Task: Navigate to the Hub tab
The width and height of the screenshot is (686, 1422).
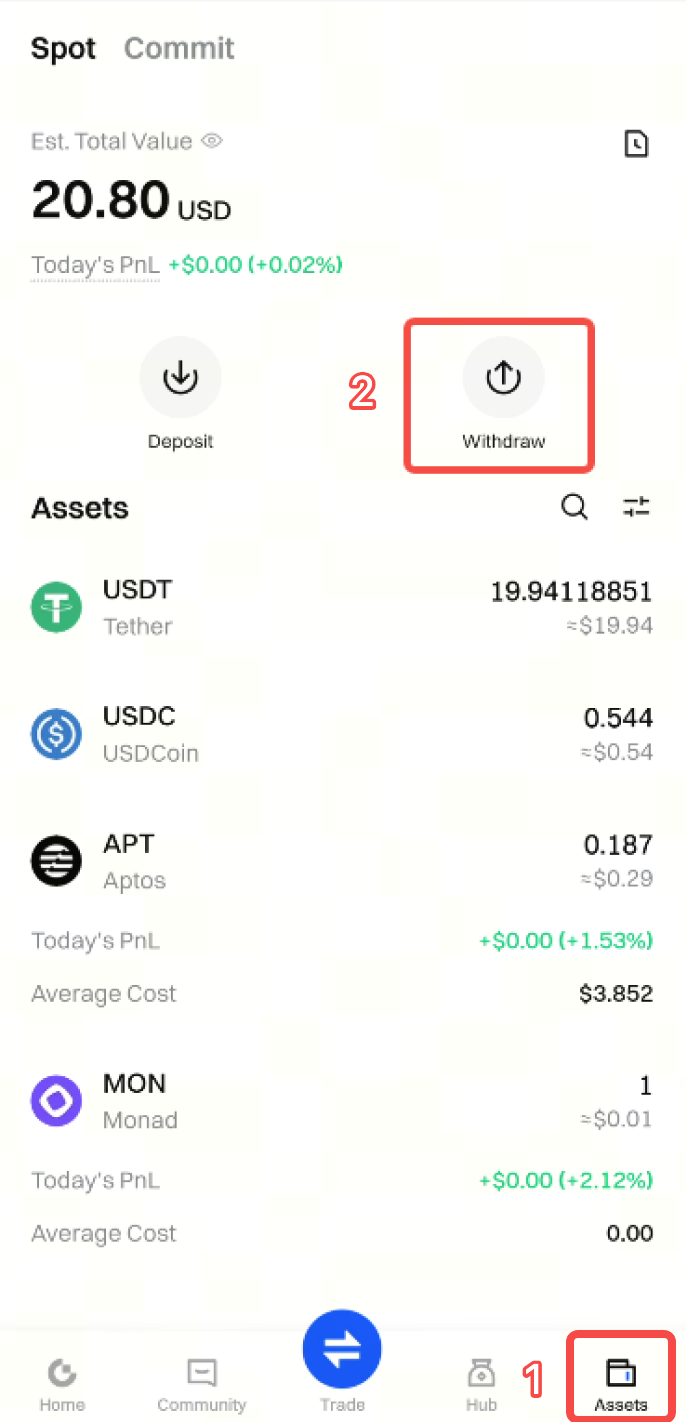Action: click(481, 1384)
